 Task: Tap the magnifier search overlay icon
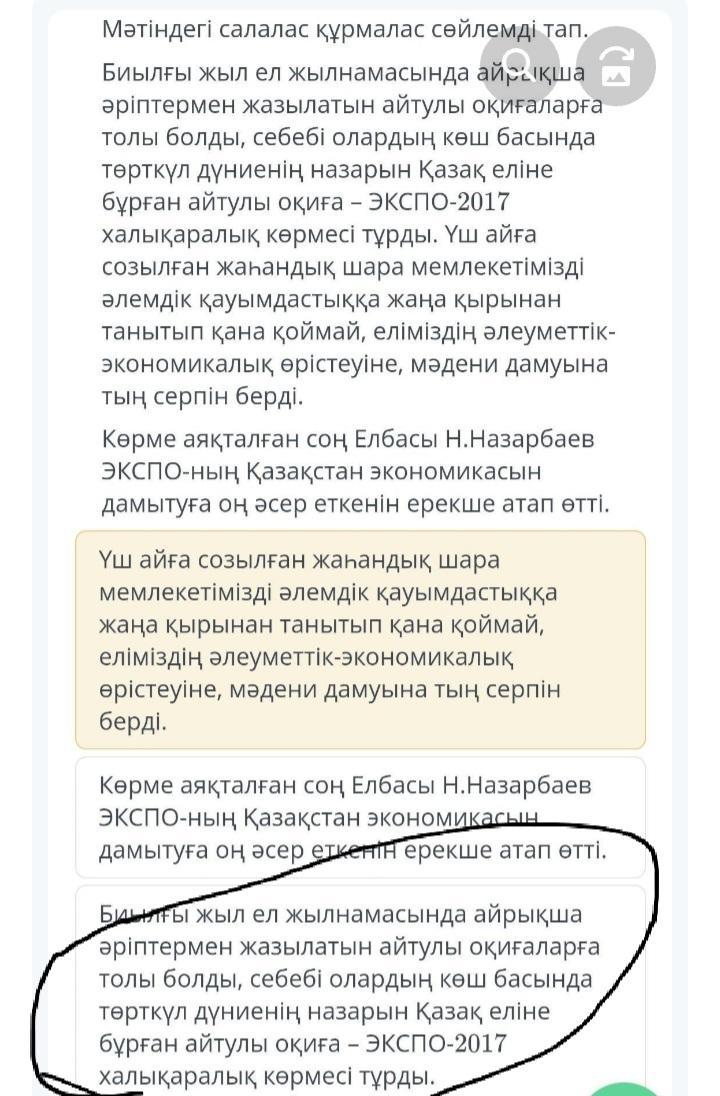519,65
